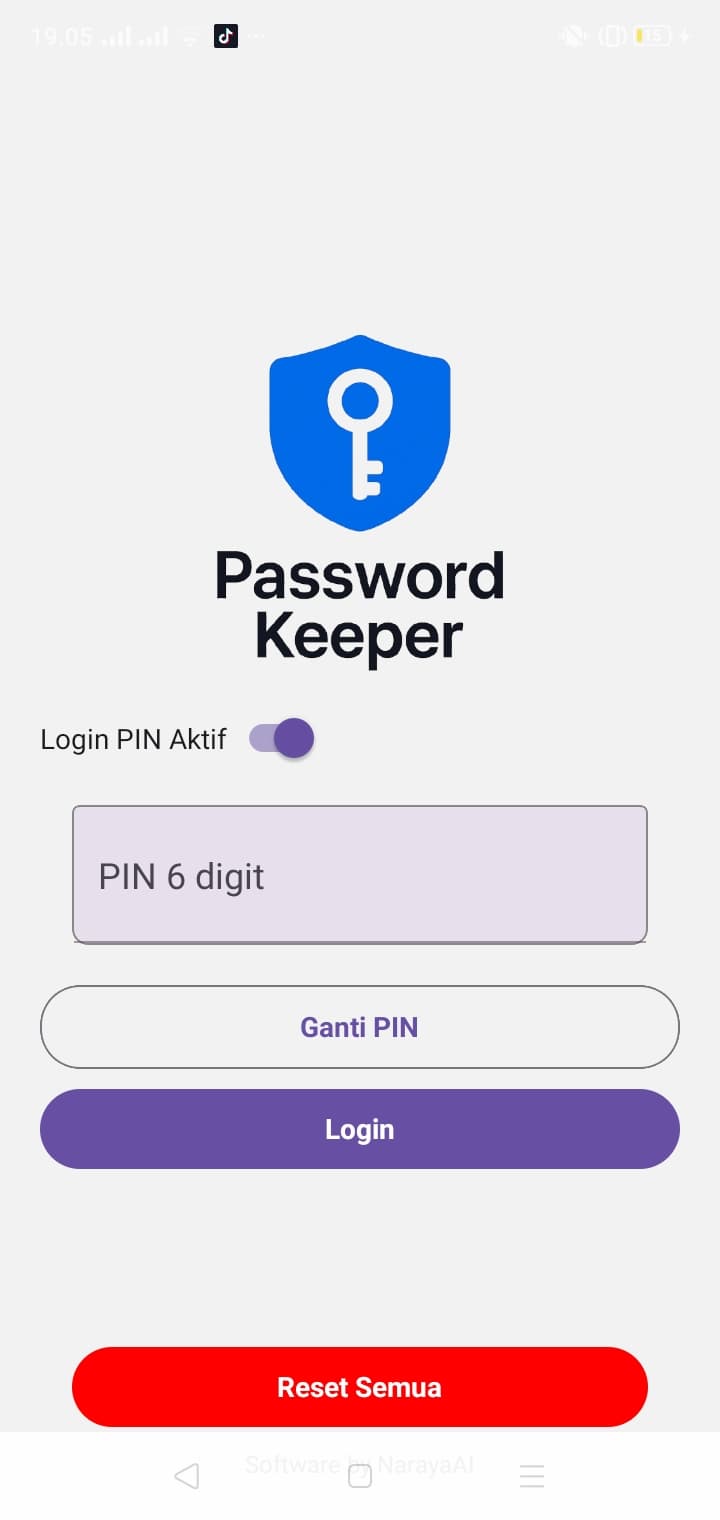Tap the muted sound status icon
720x1520 pixels.
click(x=572, y=35)
